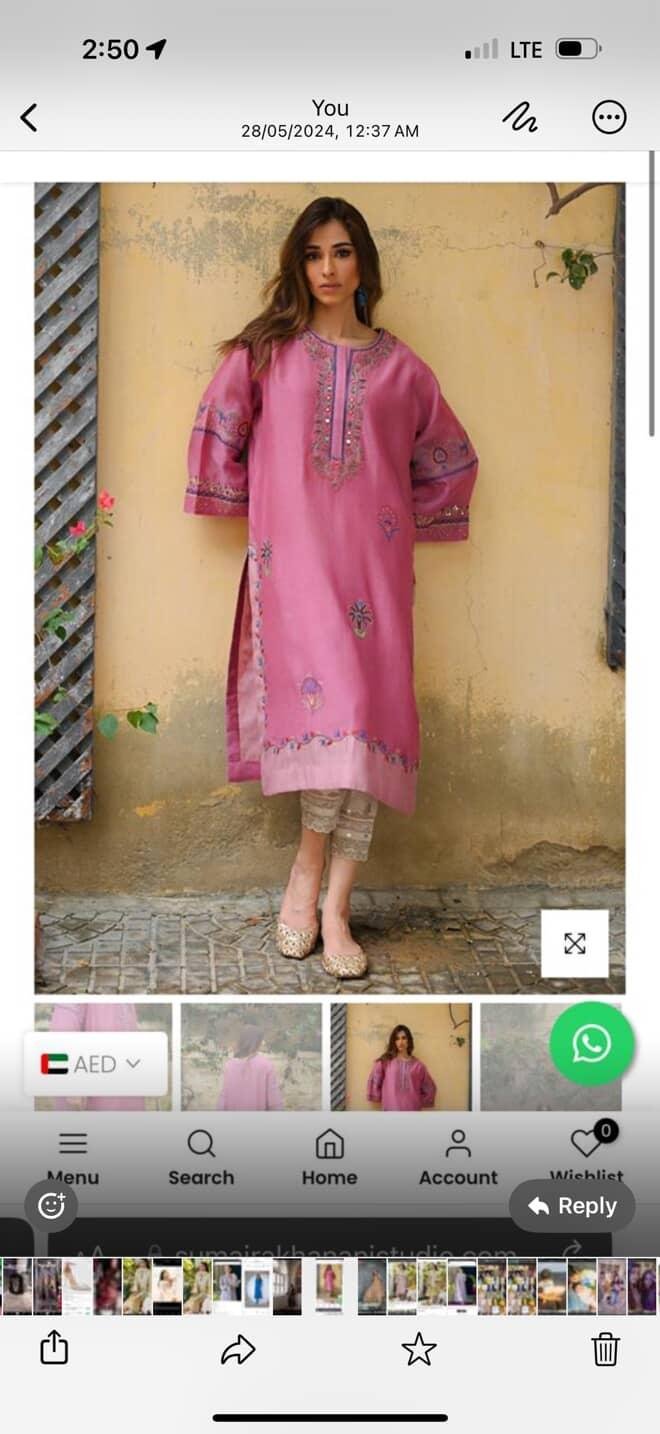Open the more options menu
The height and width of the screenshot is (1434, 660).
pos(609,118)
